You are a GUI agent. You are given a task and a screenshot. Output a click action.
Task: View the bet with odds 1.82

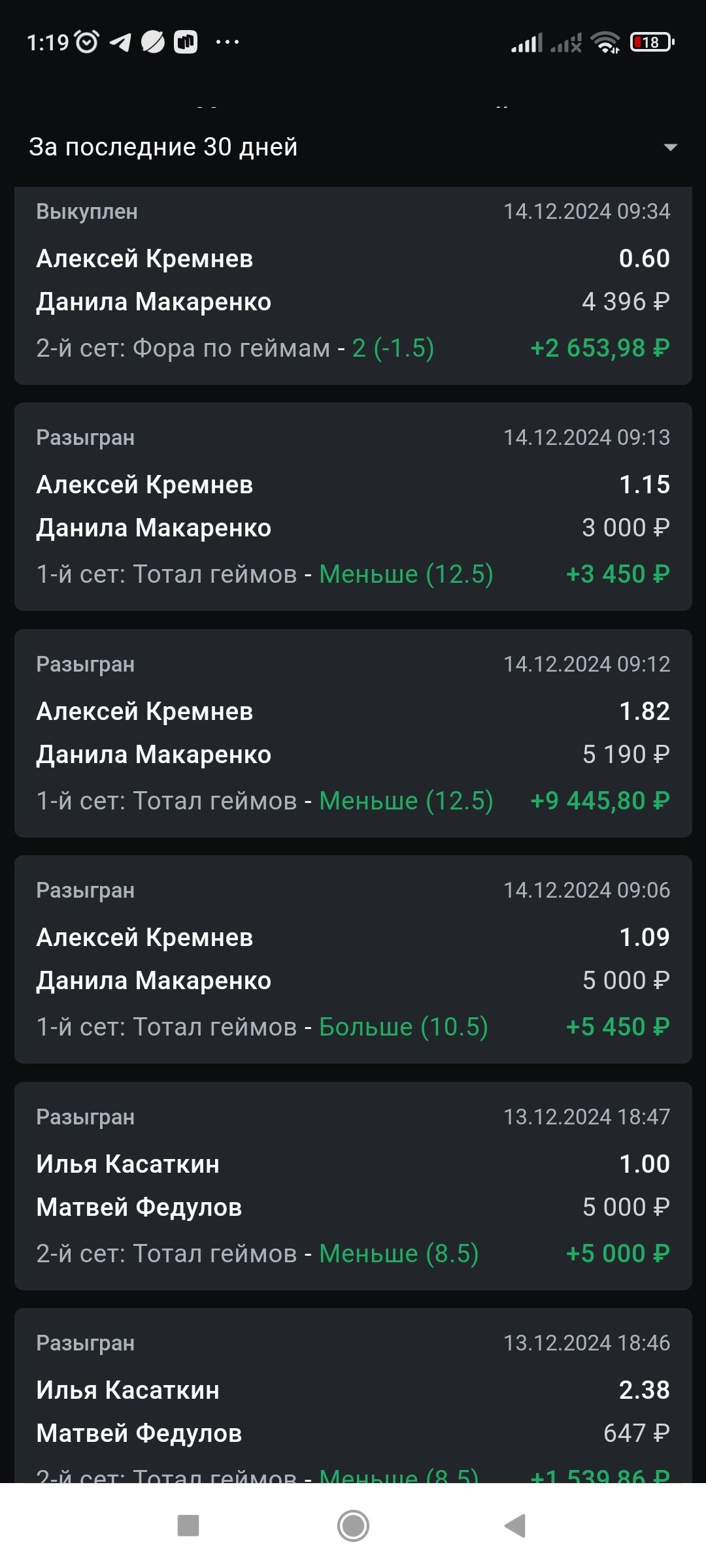point(353,733)
